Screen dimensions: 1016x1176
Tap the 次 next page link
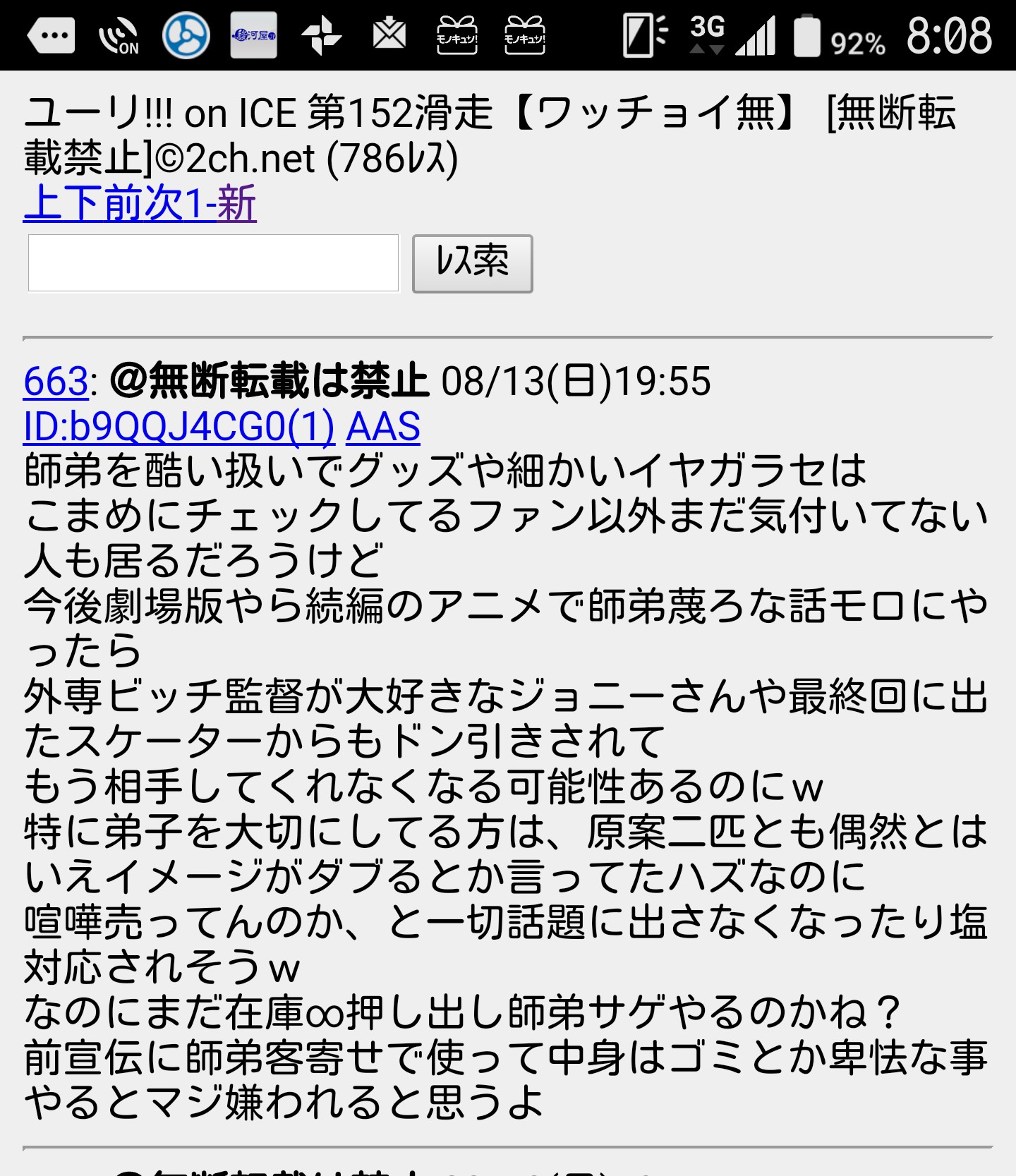click(x=164, y=204)
